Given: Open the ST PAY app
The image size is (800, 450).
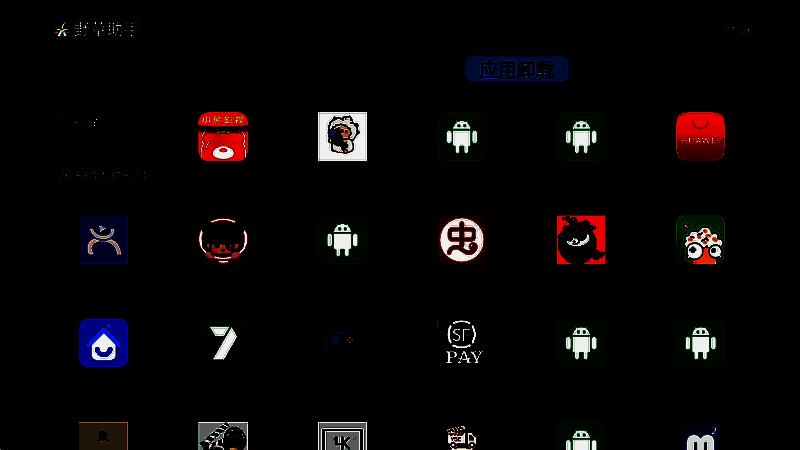Looking at the screenshot, I should click(x=462, y=343).
